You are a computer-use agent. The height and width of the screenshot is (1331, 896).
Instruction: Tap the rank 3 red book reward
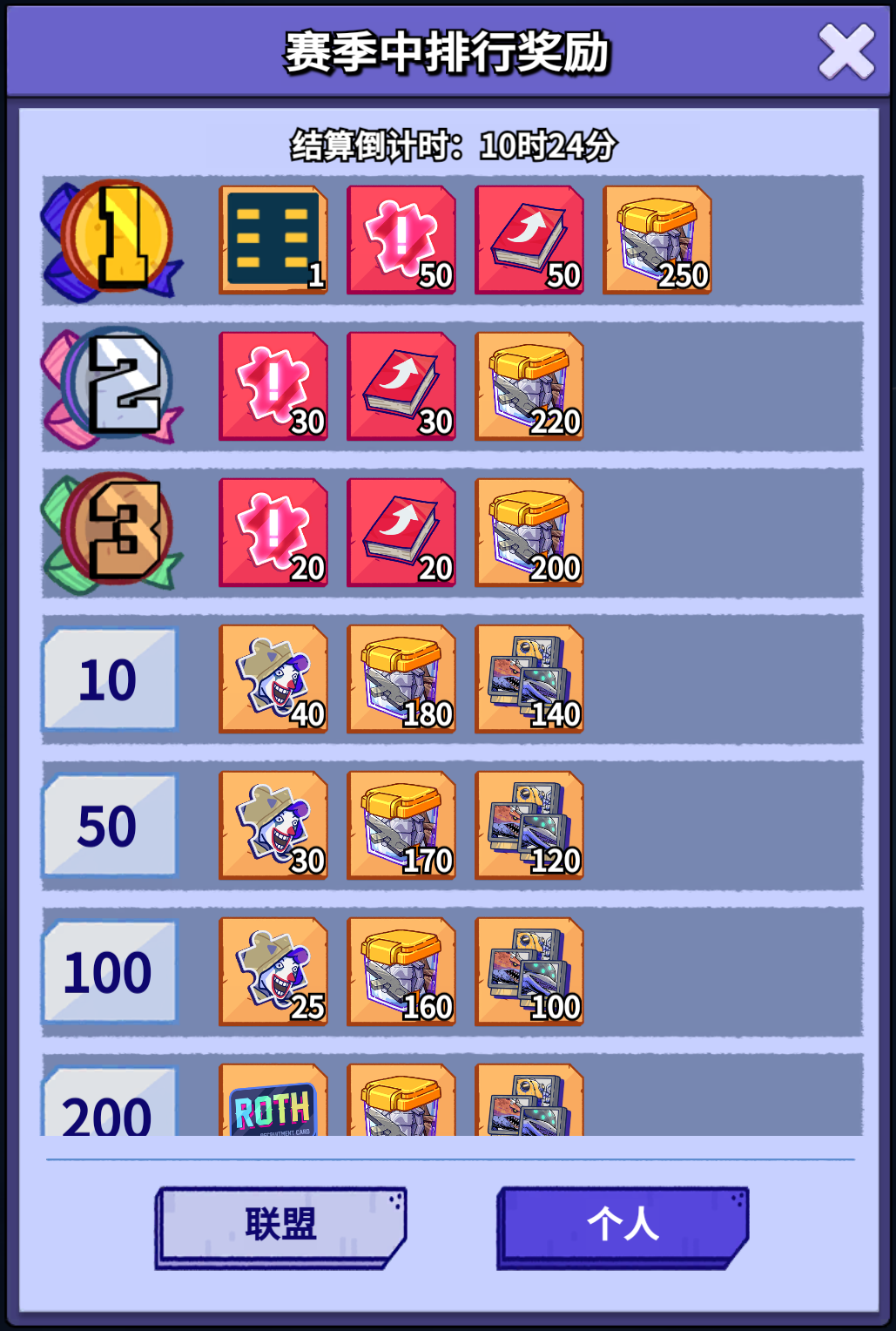click(401, 532)
